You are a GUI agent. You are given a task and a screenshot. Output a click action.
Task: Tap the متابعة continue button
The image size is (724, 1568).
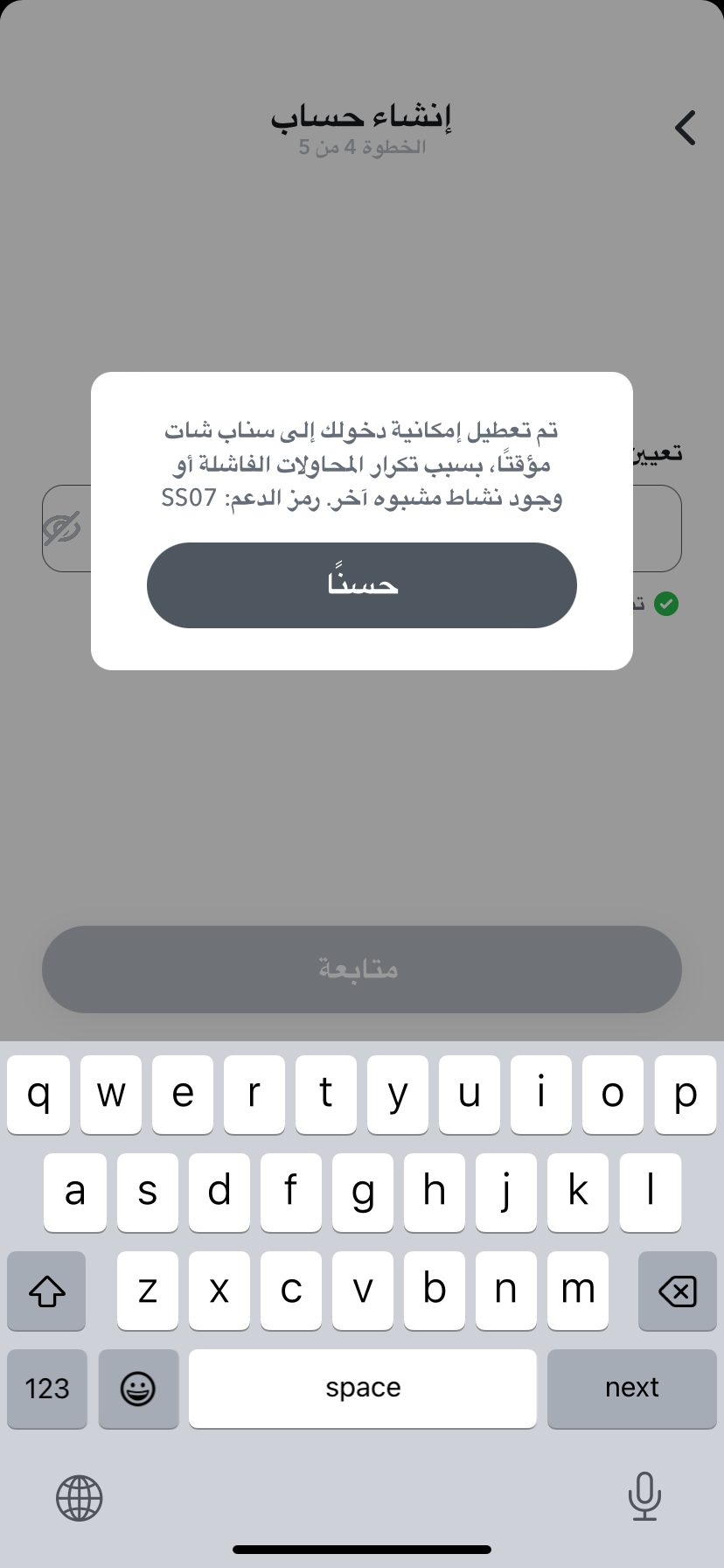click(361, 969)
